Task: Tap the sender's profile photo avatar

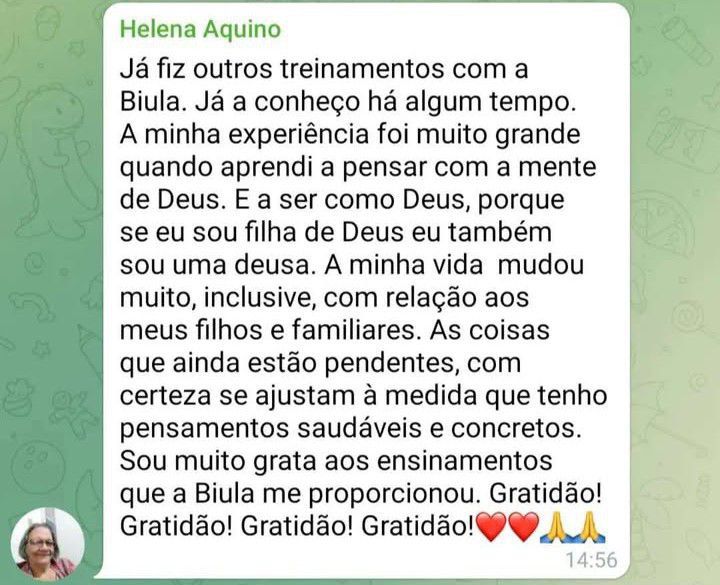Action: tap(47, 543)
